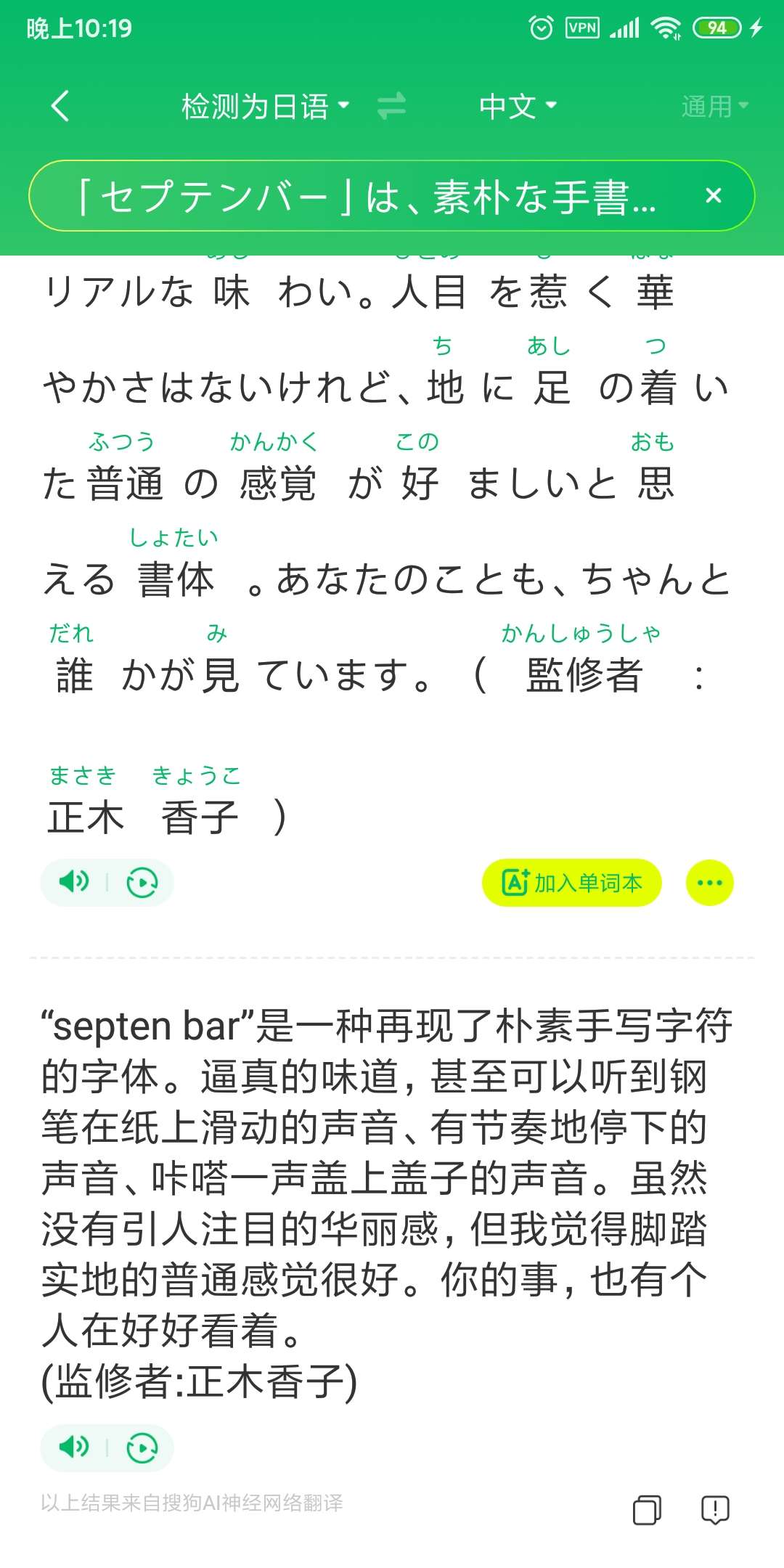Edit the Japanese input text field
This screenshot has height=1568, width=784.
[367, 196]
